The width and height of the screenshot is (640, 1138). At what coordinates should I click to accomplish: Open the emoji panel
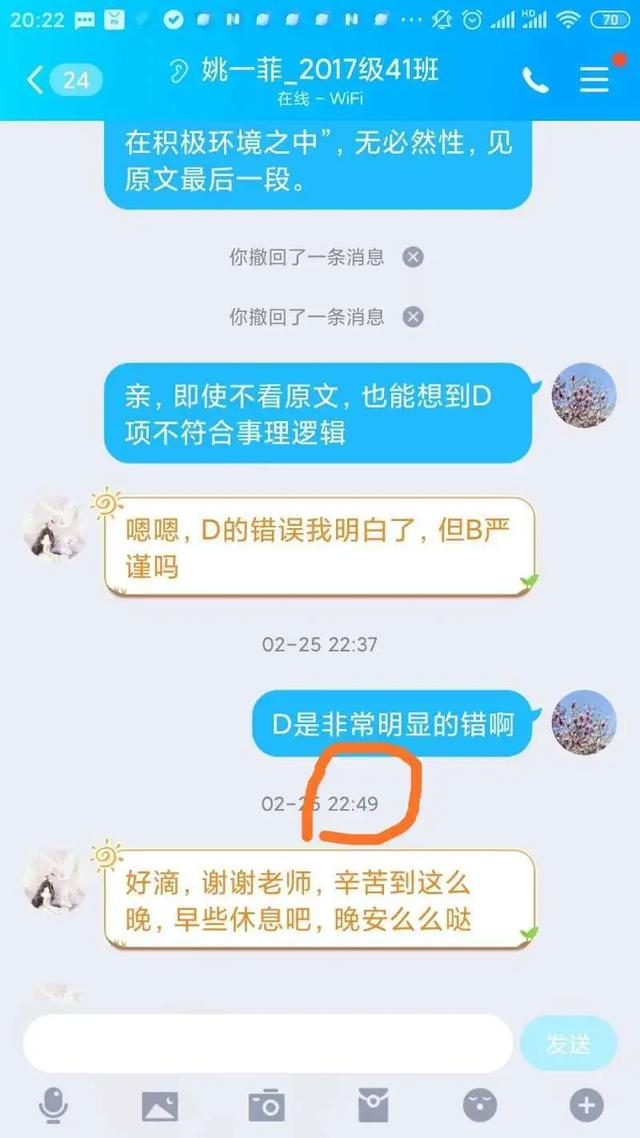[480, 1105]
